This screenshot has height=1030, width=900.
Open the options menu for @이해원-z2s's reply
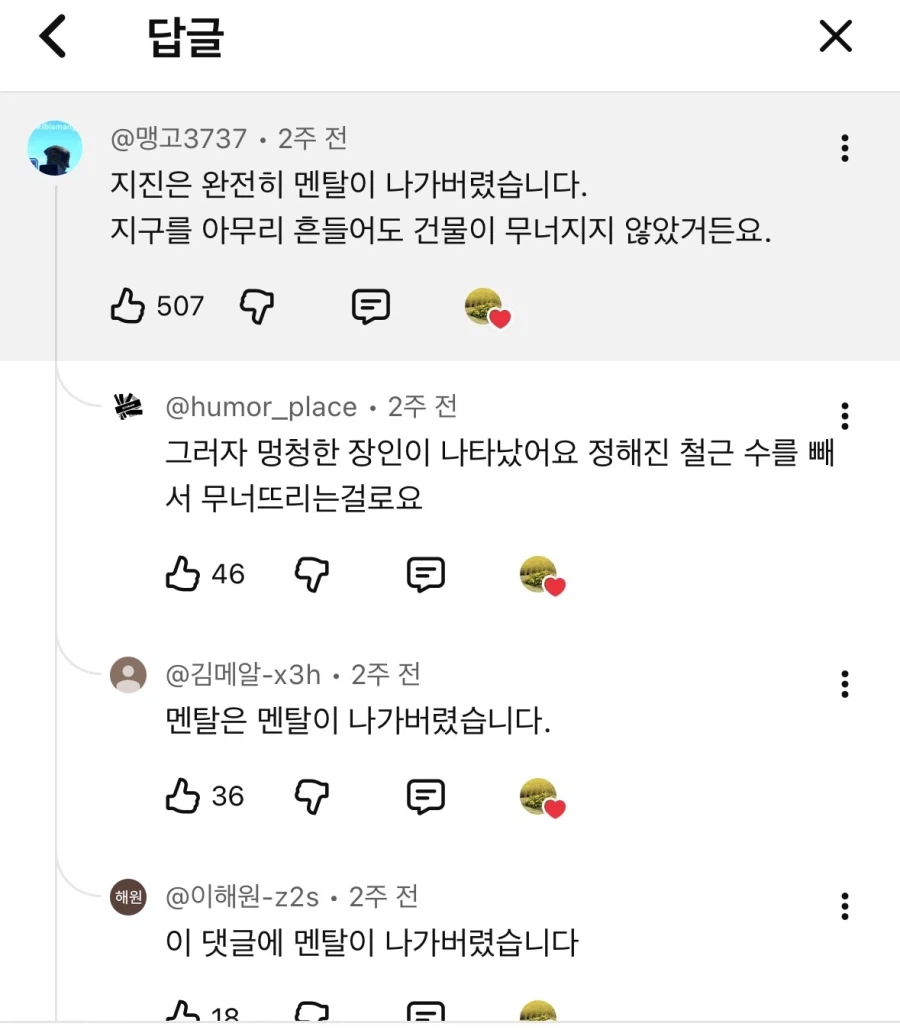click(845, 905)
